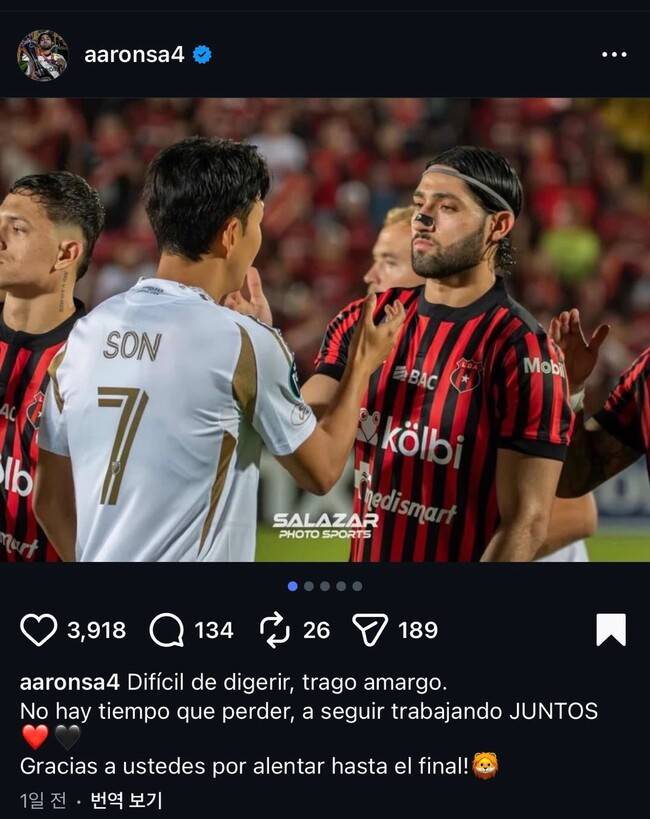Toggle the bookmark on this post
The image size is (650, 819).
pyautogui.click(x=610, y=630)
